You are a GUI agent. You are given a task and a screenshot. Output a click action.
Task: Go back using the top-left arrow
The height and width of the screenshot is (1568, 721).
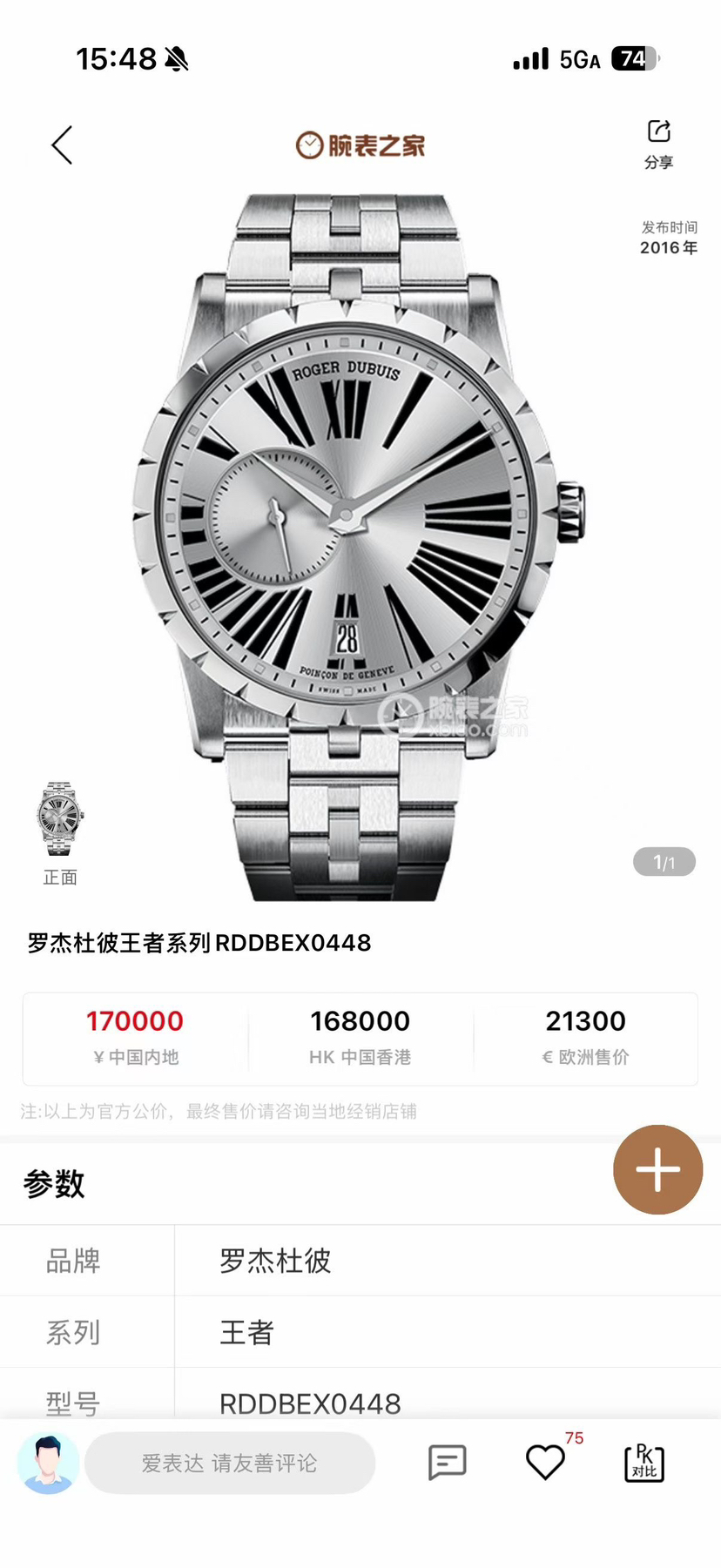[x=62, y=145]
